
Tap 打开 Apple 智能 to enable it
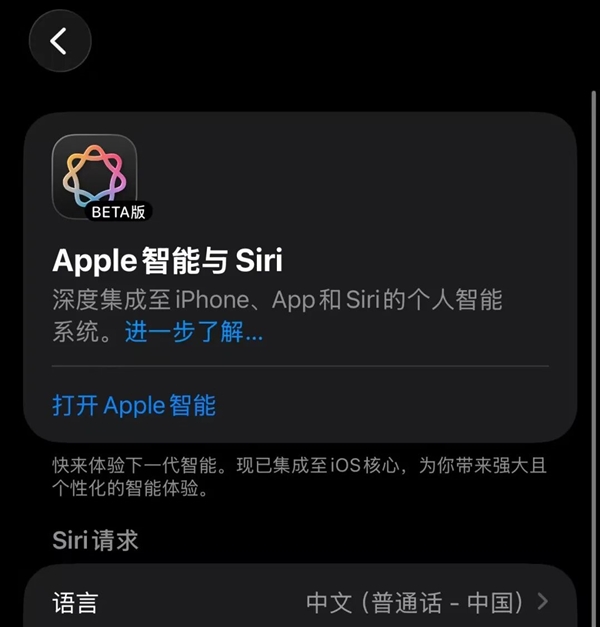click(134, 405)
